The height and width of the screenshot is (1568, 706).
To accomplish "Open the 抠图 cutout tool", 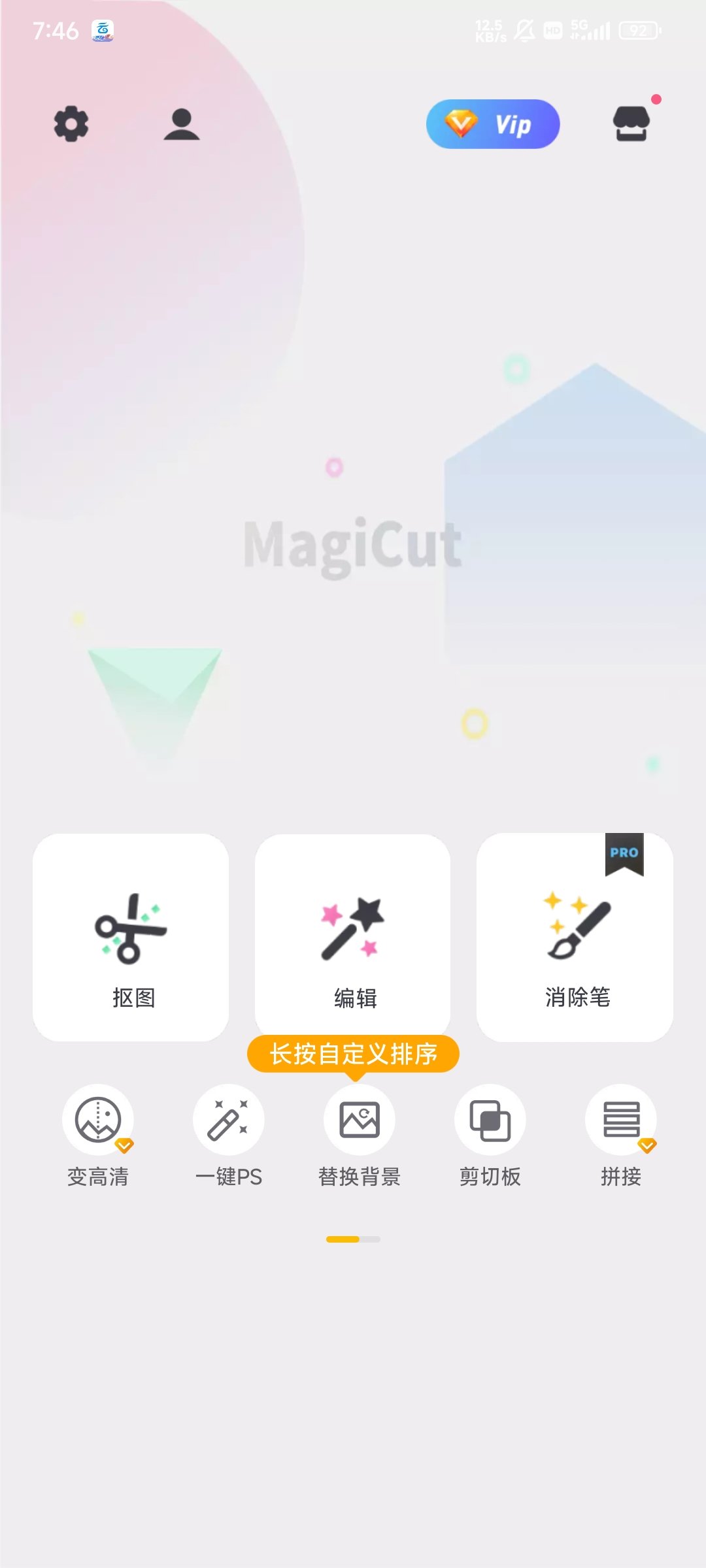I will click(x=131, y=938).
